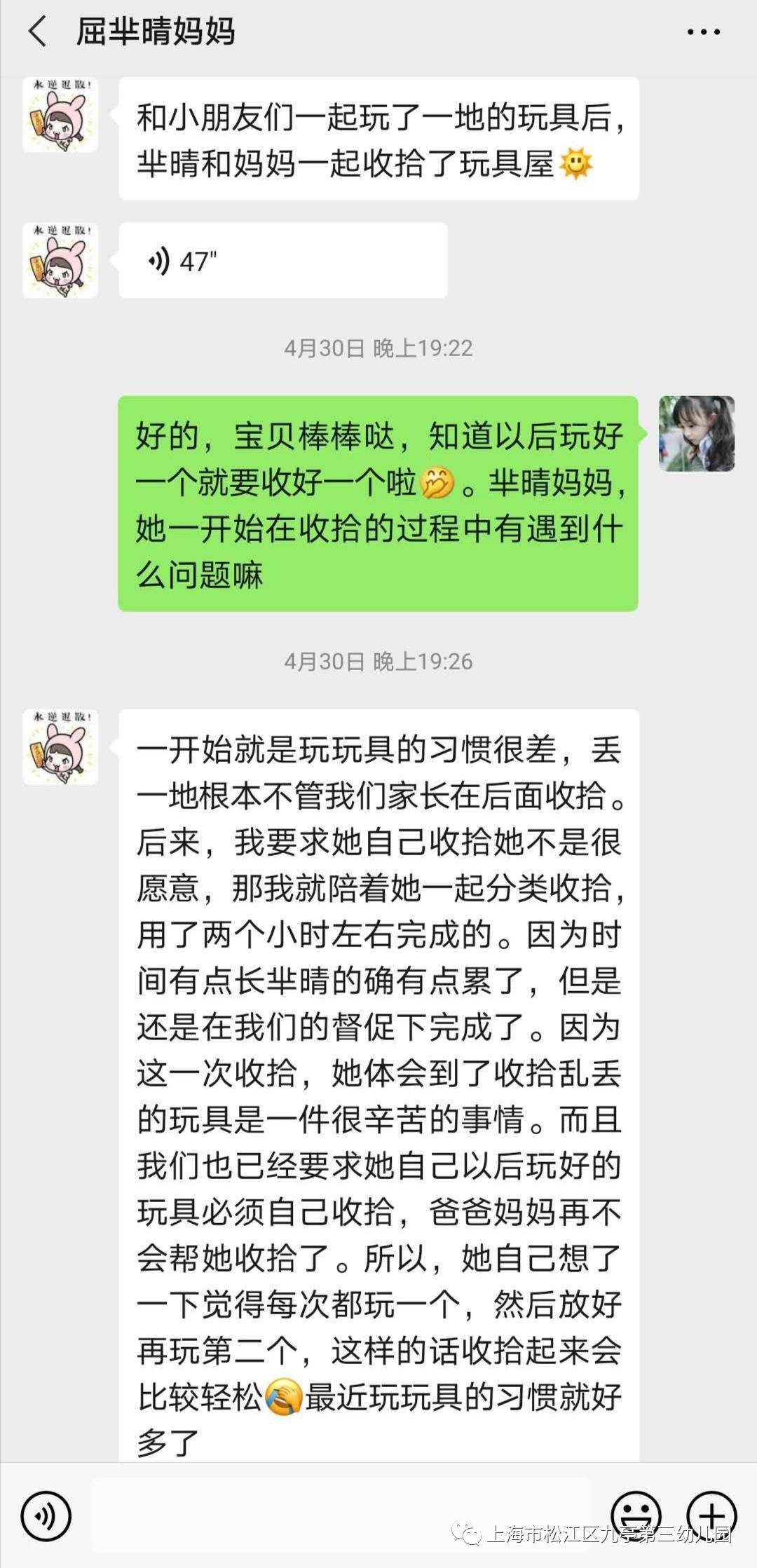Open 屈芈晴妈妈's avatar beside the voice message

(x=60, y=261)
